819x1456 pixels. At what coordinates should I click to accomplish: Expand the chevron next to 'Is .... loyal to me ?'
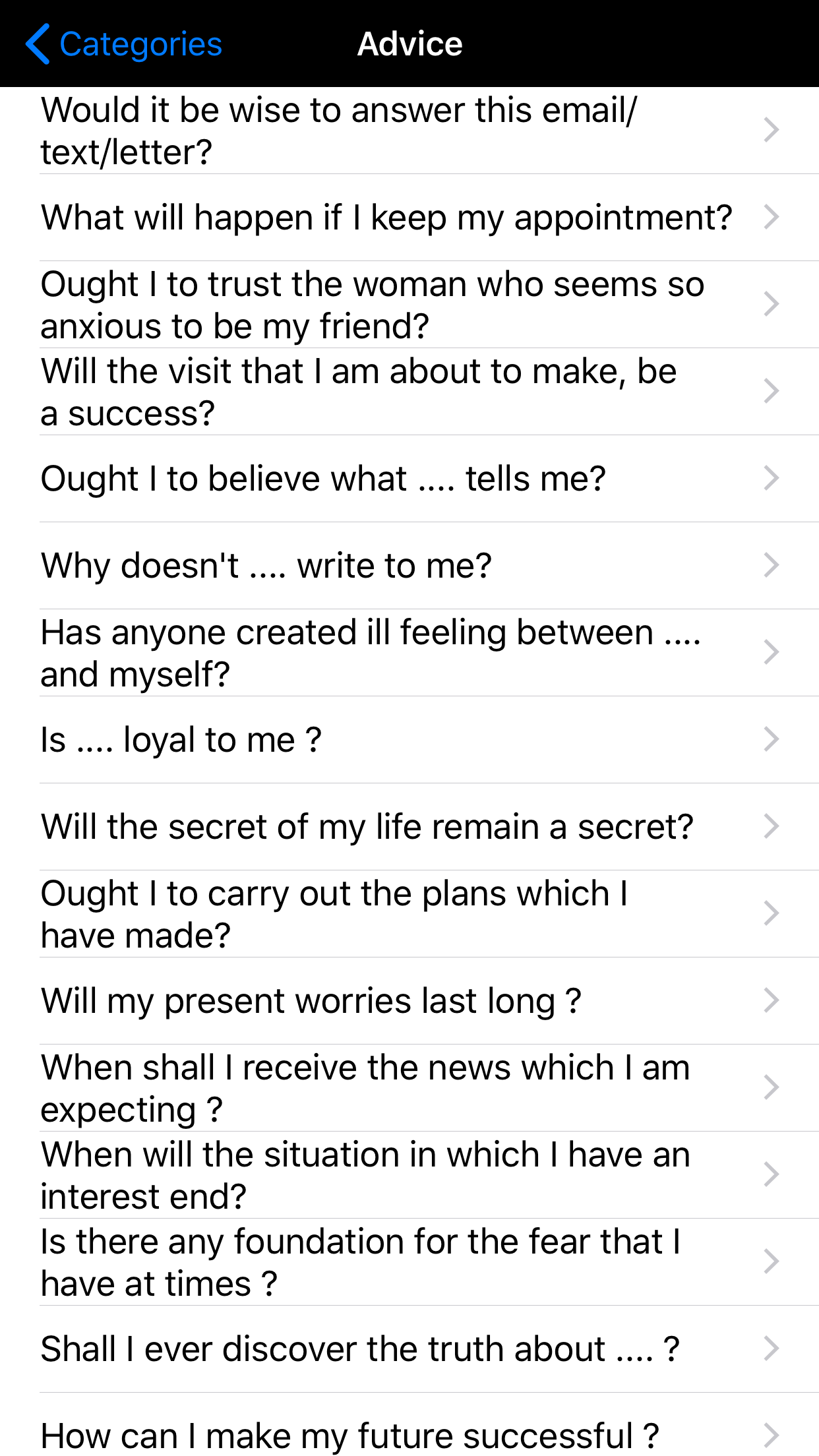click(770, 739)
